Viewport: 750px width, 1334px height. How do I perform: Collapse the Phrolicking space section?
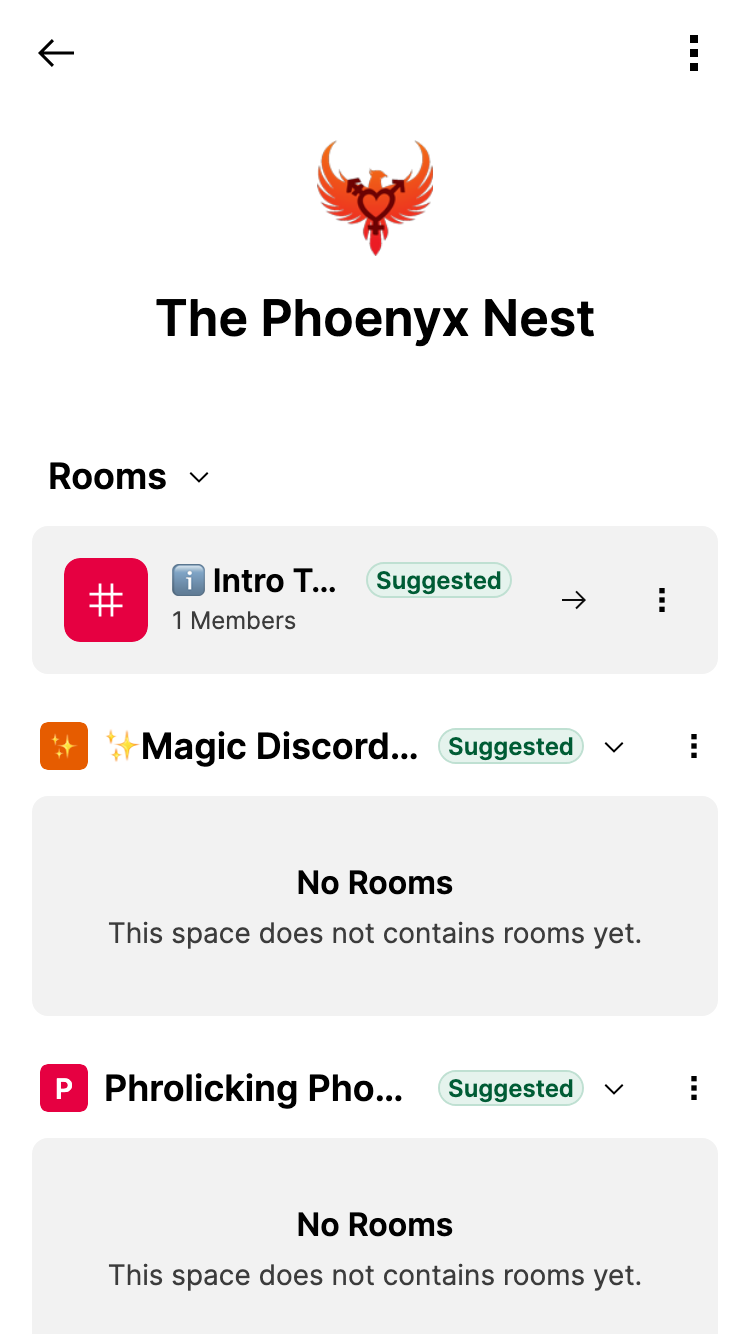[614, 1089]
